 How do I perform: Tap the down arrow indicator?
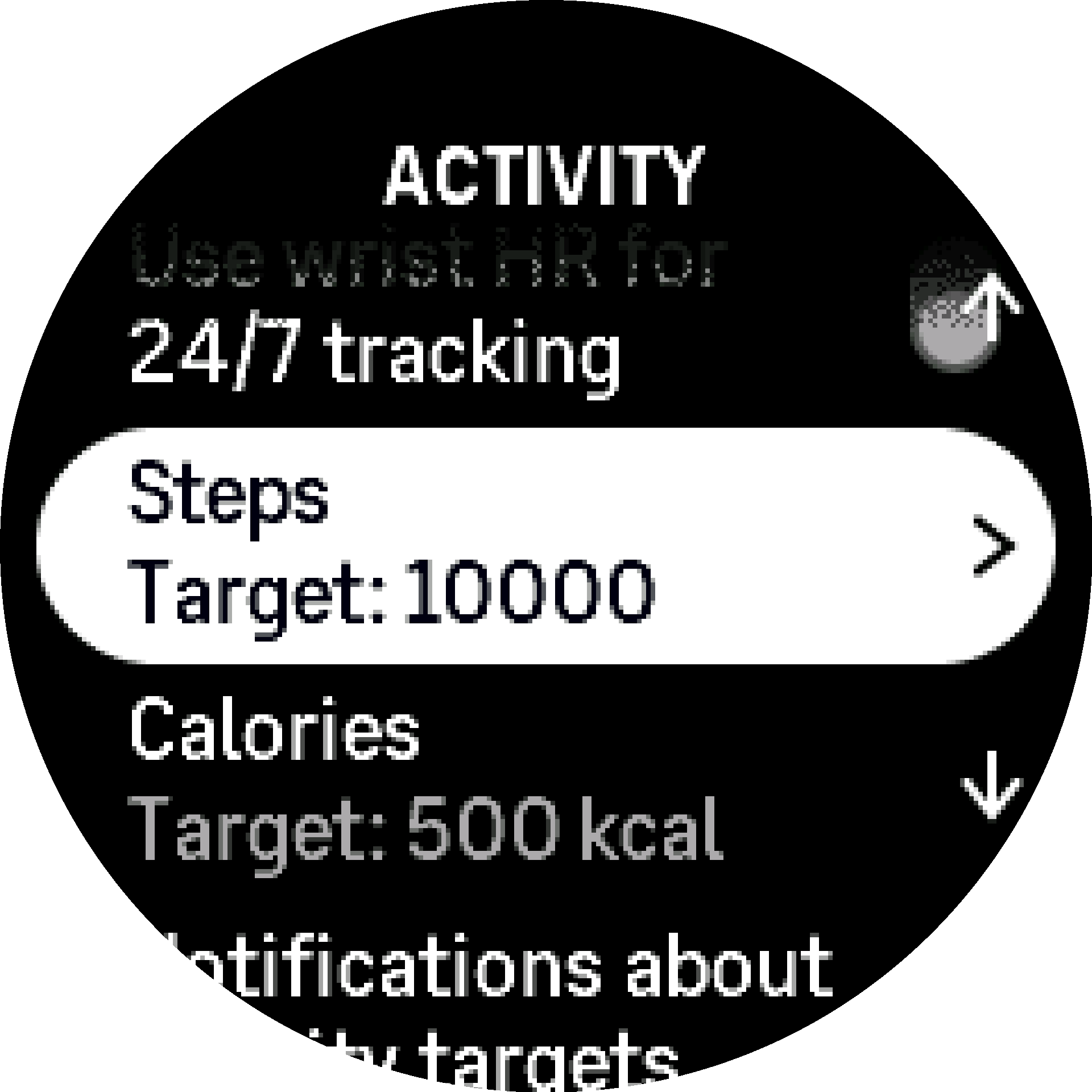(x=991, y=785)
